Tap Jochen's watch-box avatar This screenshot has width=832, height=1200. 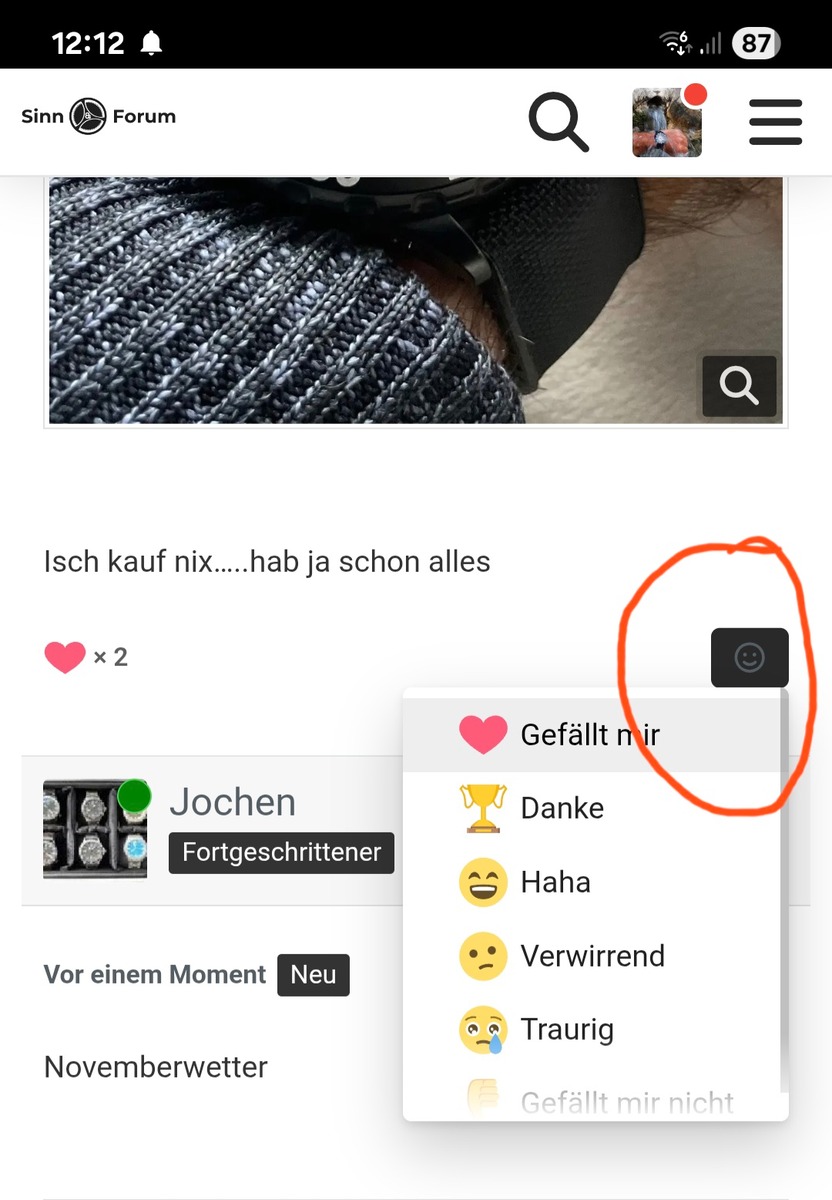(95, 830)
